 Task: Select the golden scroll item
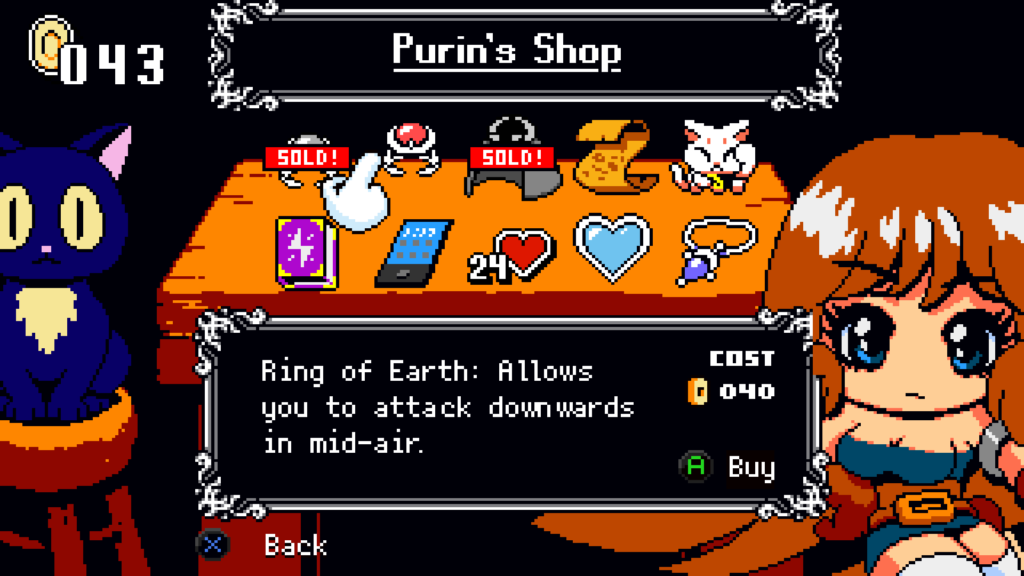612,155
